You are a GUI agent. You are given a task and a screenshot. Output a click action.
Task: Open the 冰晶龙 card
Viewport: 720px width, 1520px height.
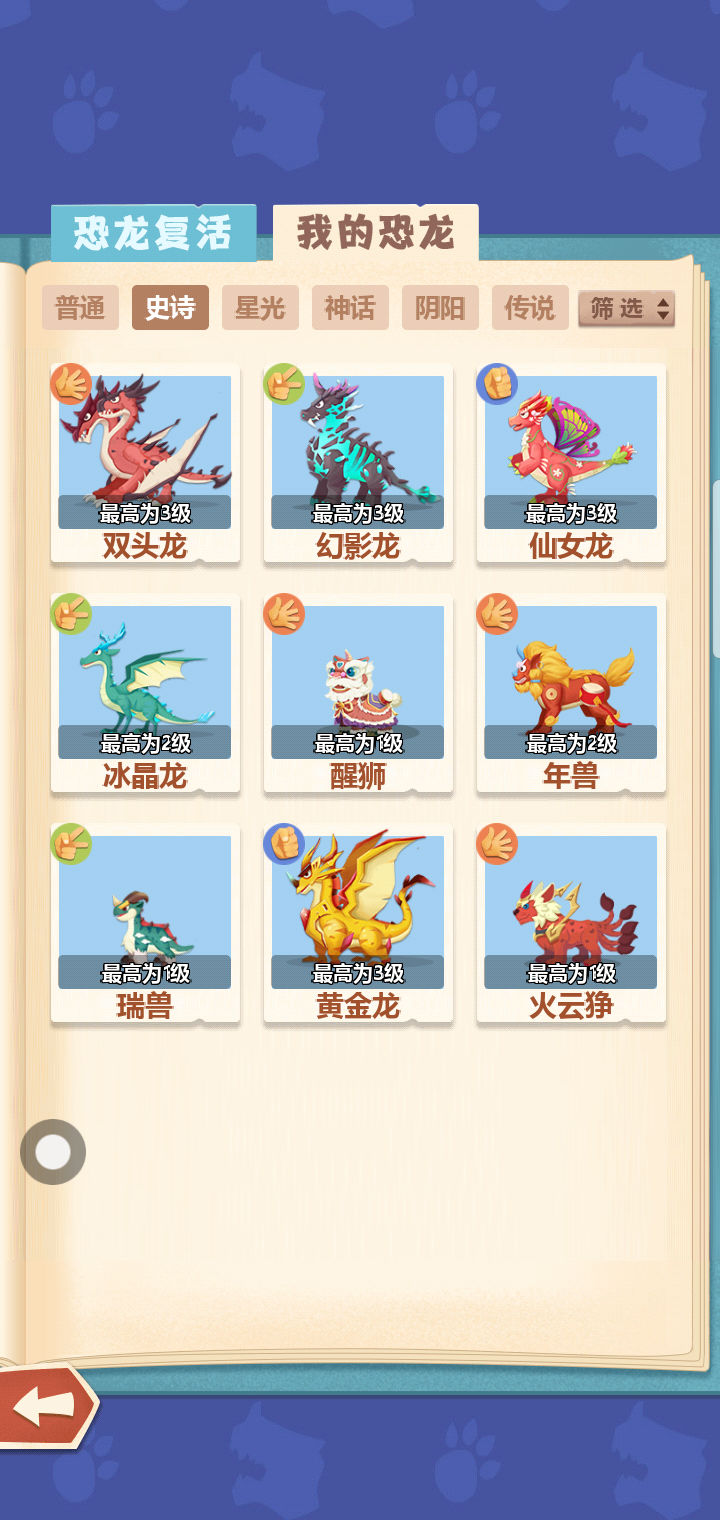click(x=145, y=692)
